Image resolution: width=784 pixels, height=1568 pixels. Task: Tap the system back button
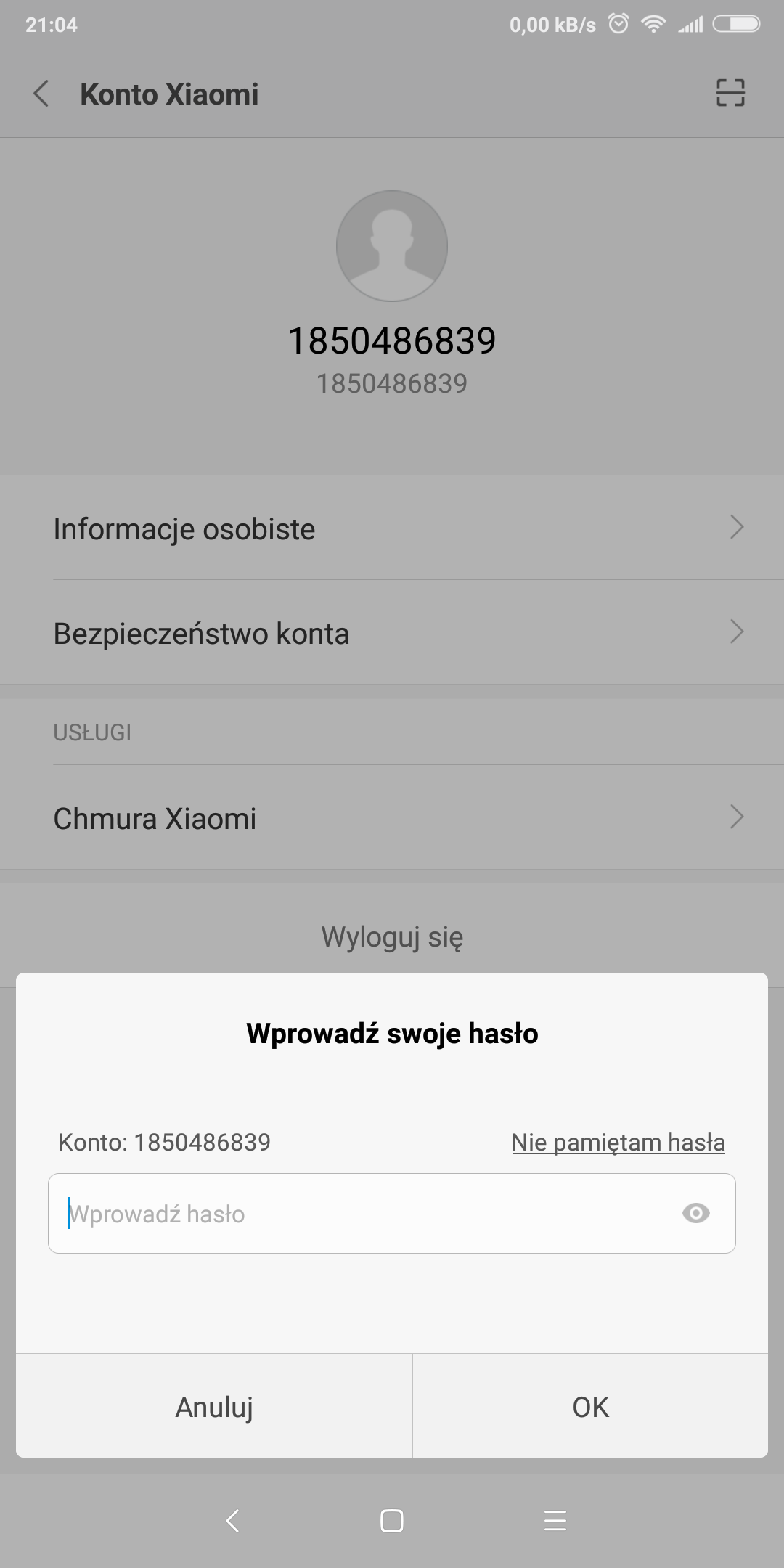[x=232, y=1520]
